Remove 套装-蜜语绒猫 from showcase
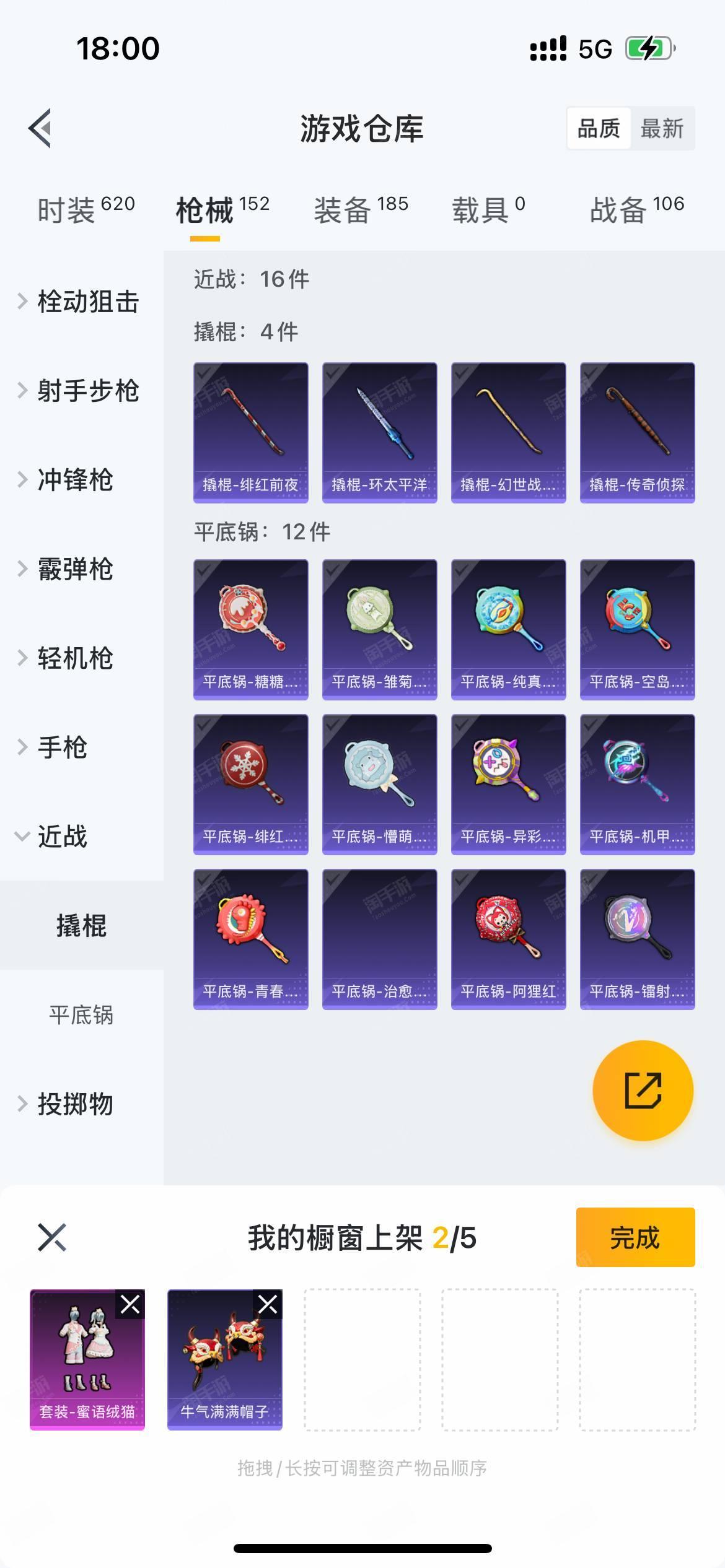Image resolution: width=725 pixels, height=1568 pixels. click(x=130, y=1305)
